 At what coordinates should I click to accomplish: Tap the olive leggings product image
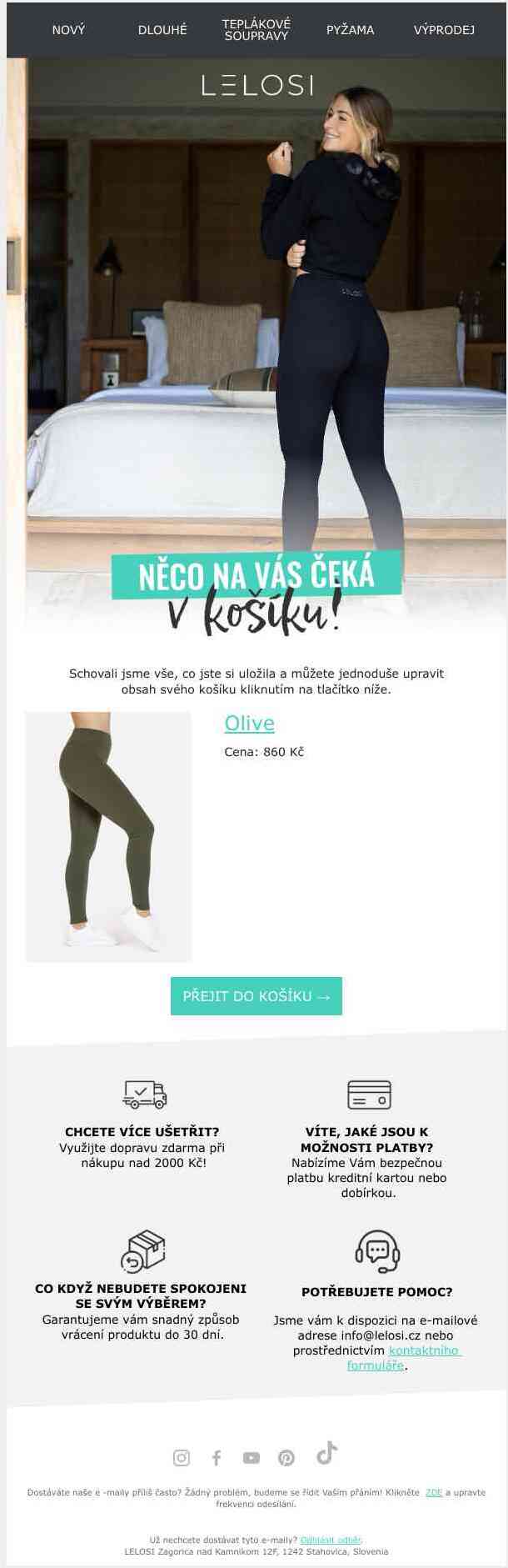tap(108, 836)
